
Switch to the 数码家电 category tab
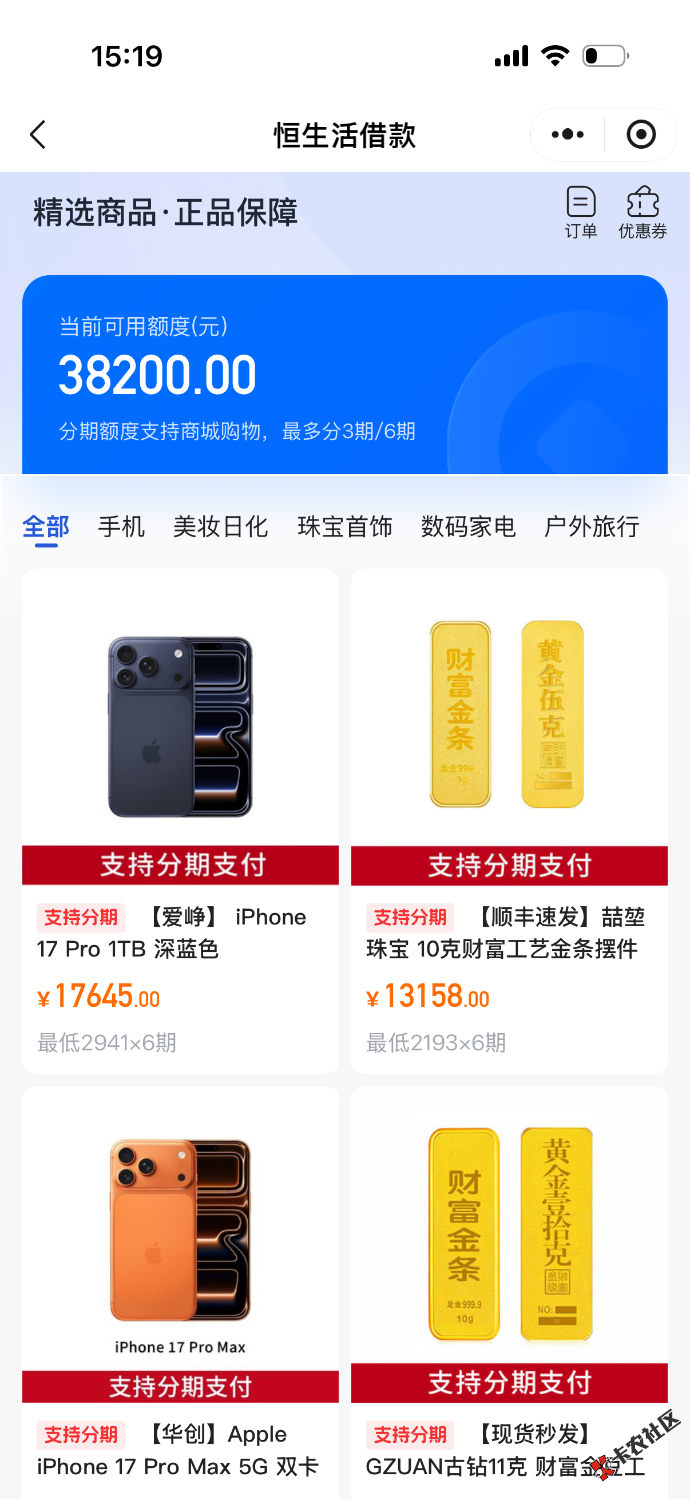pos(468,527)
